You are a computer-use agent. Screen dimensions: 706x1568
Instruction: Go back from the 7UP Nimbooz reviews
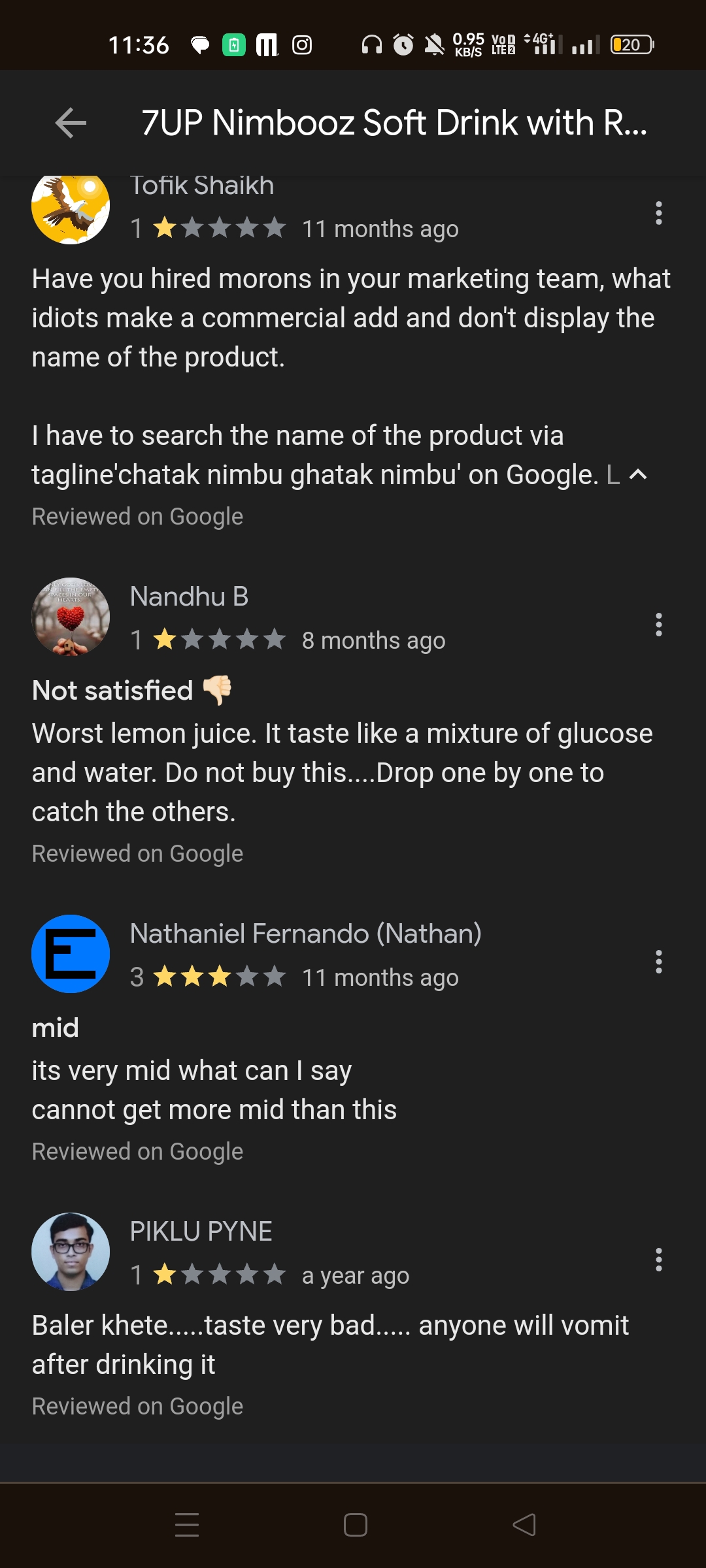point(71,123)
